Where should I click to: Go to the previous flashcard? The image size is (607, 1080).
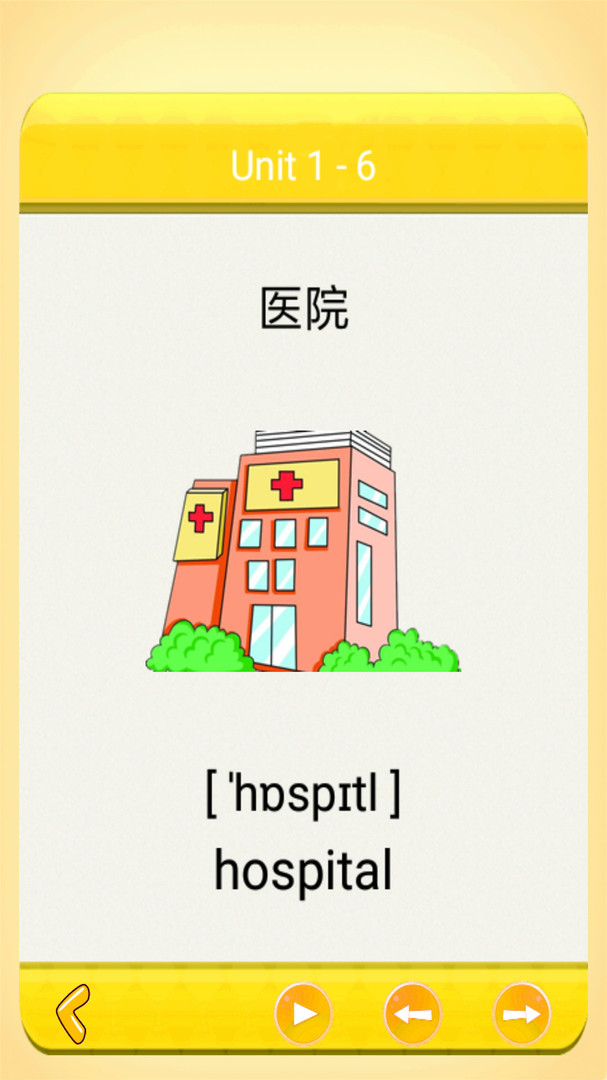coord(412,1014)
